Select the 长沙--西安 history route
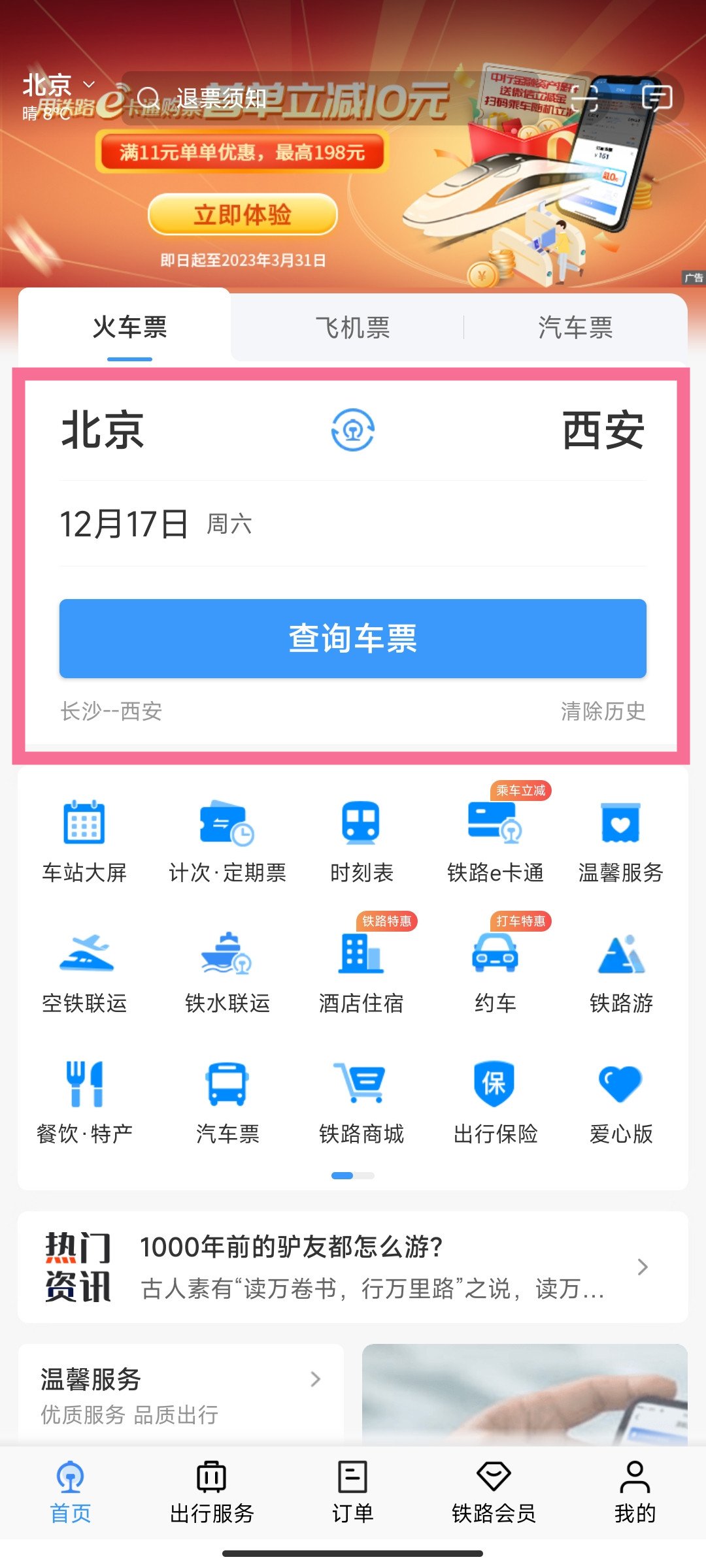This screenshot has height=1568, width=706. click(111, 711)
